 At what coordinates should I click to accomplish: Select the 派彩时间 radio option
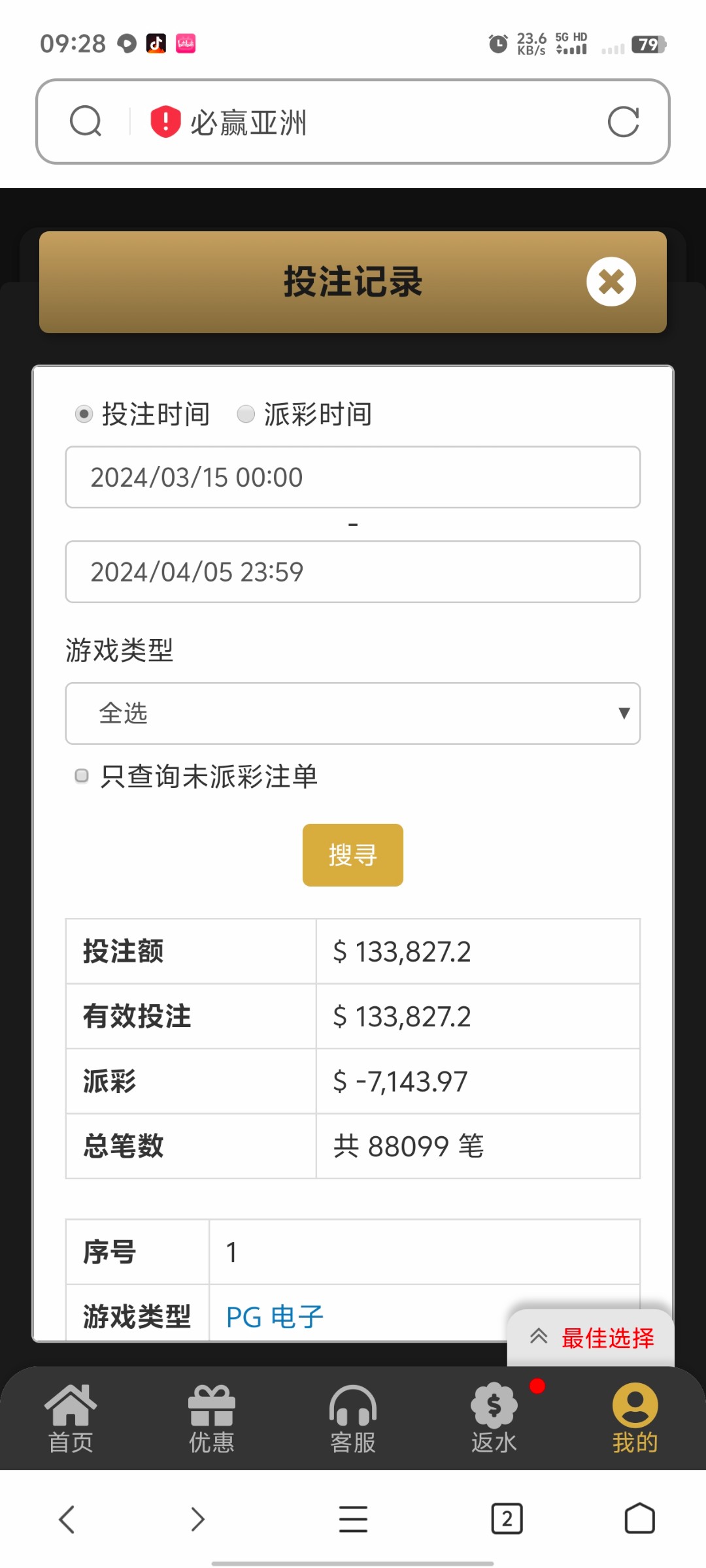click(246, 414)
